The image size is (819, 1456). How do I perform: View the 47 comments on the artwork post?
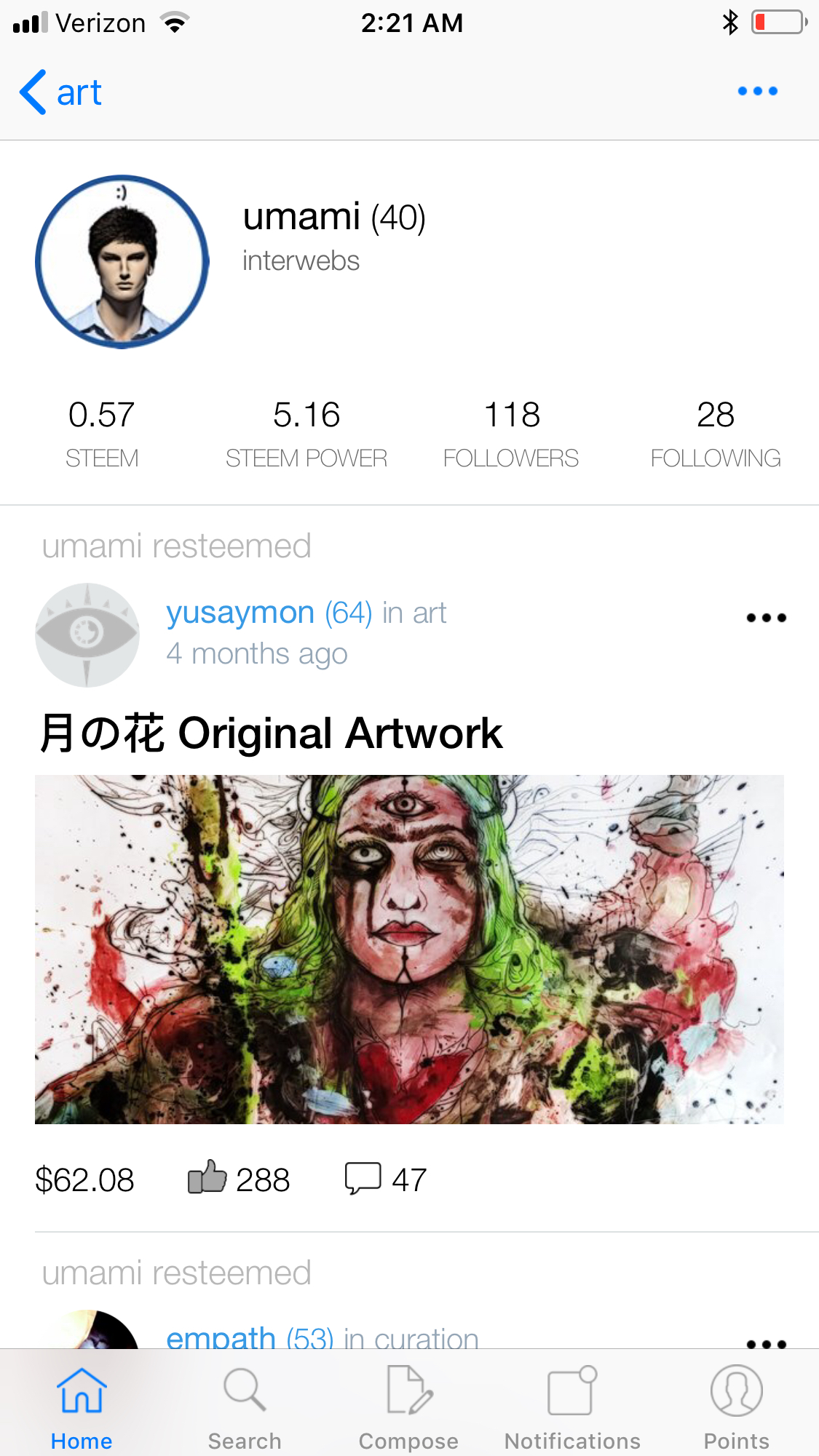(x=385, y=1179)
